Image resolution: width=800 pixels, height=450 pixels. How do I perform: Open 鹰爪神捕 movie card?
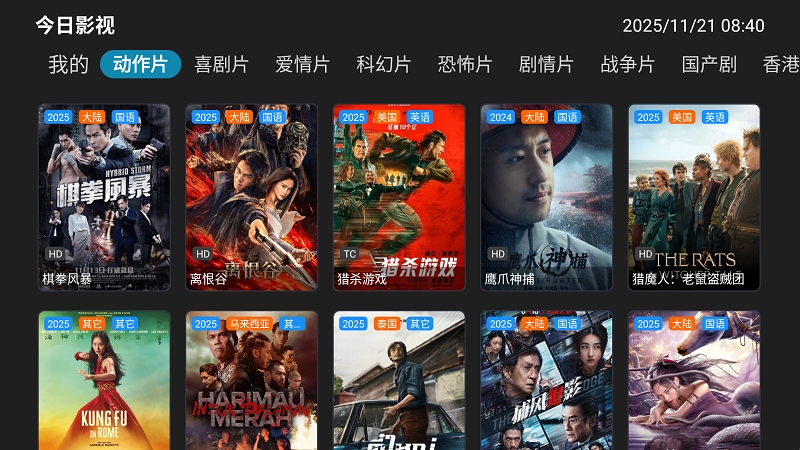546,197
